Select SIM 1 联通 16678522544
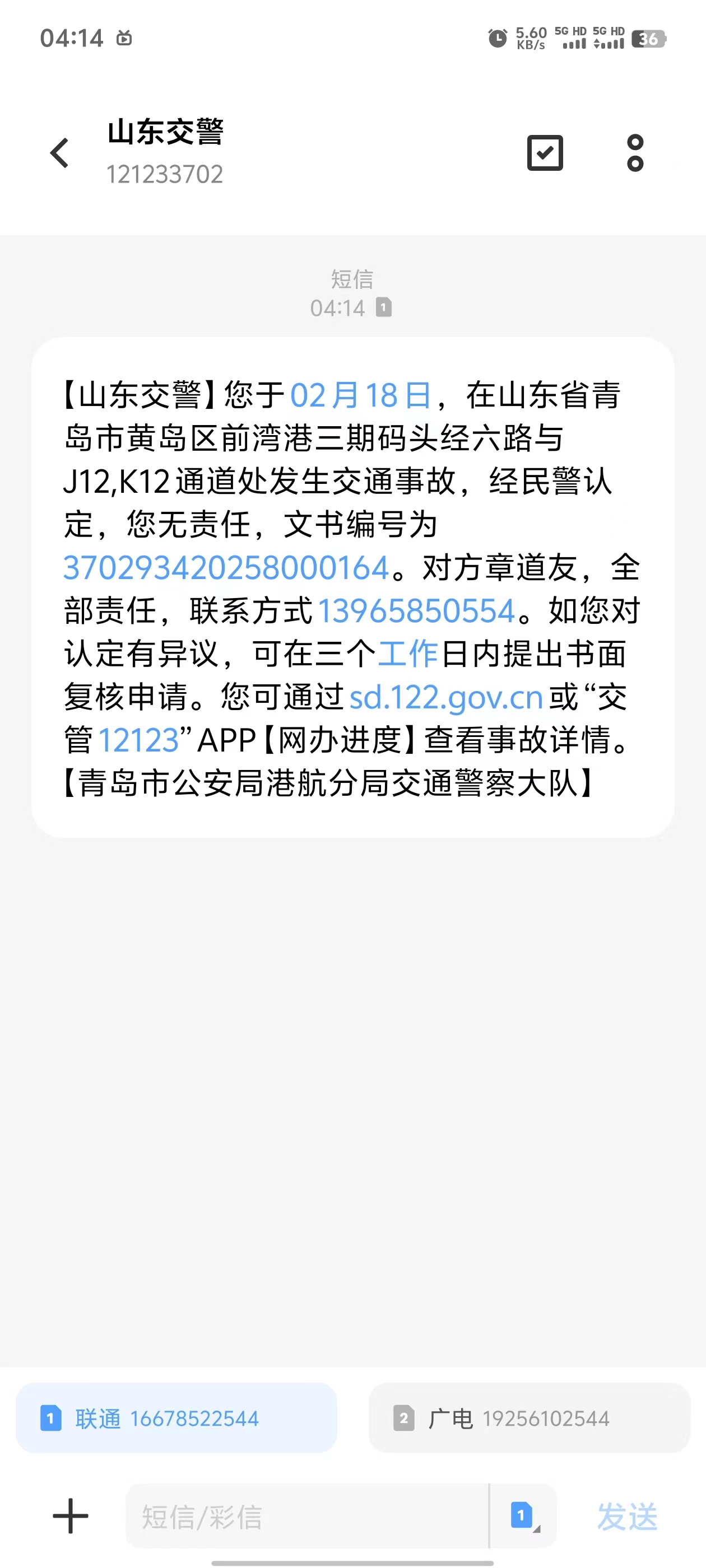This screenshot has width=706, height=1568. [176, 1418]
